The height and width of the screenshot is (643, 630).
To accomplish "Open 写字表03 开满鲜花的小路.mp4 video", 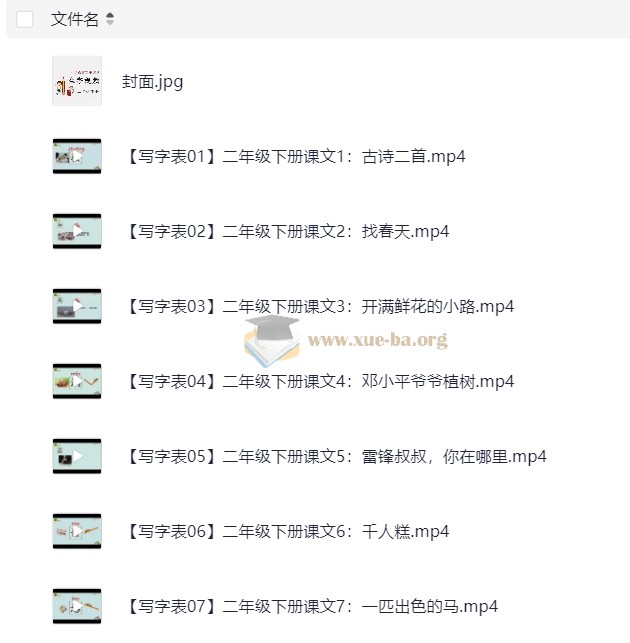I will pos(320,307).
